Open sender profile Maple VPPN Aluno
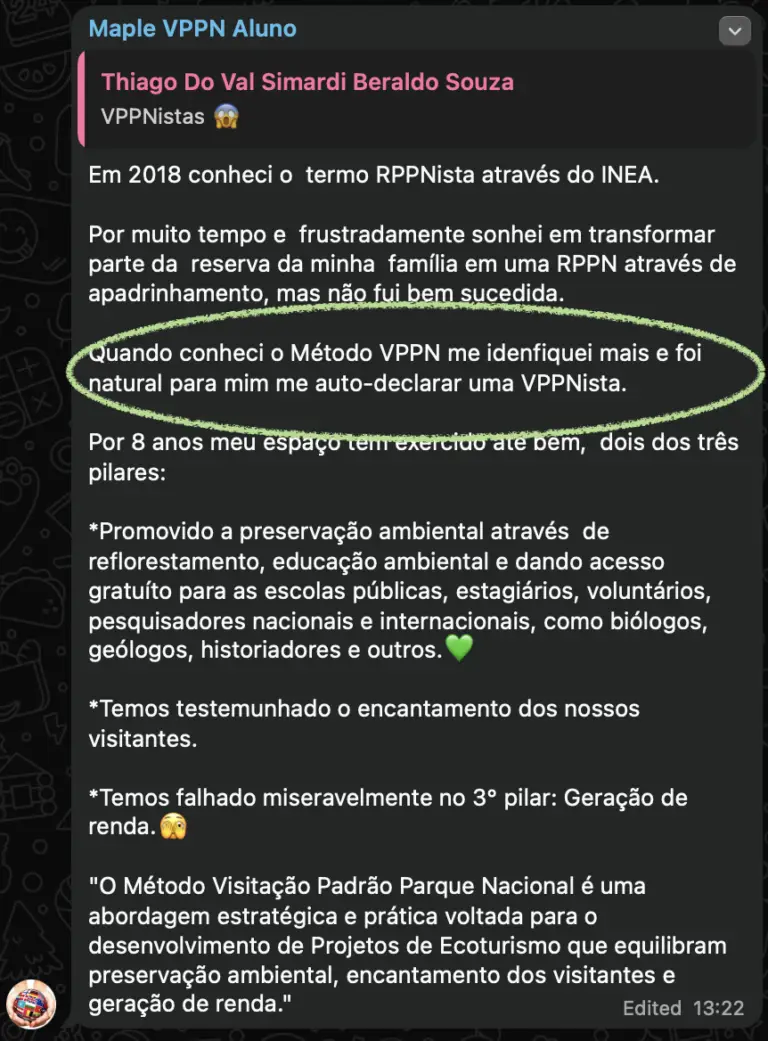Screen dimensions: 768x1041 [x=192, y=28]
